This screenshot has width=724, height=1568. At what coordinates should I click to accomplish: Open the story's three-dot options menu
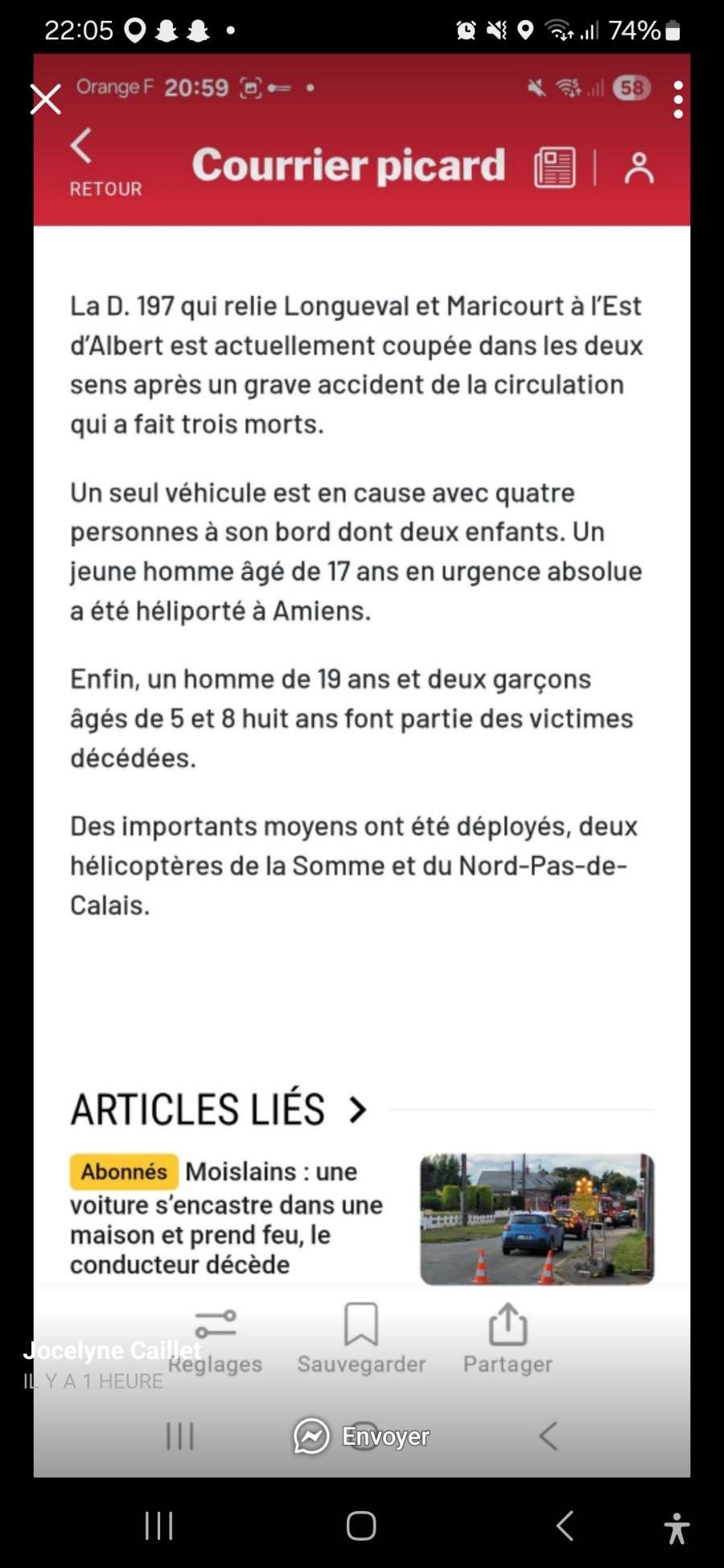tap(678, 100)
